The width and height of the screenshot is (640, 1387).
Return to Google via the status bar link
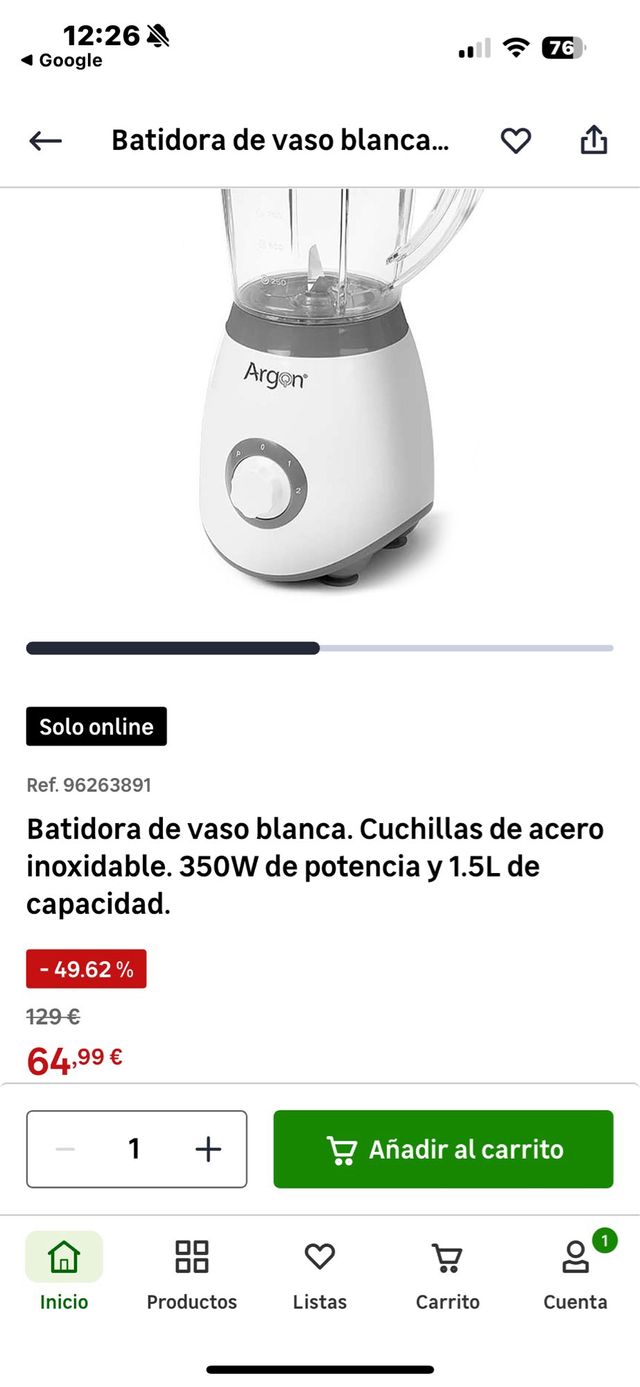[x=62, y=61]
